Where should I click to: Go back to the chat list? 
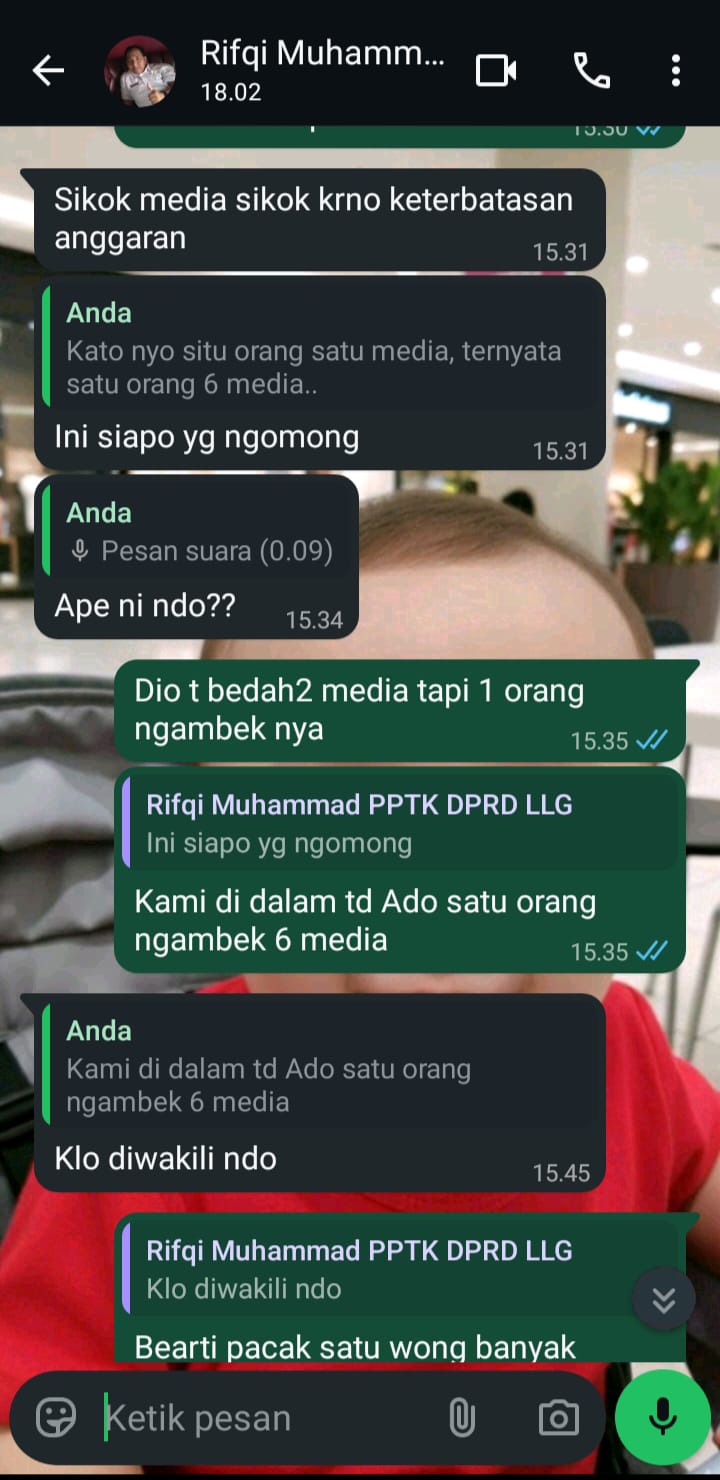(x=48, y=70)
